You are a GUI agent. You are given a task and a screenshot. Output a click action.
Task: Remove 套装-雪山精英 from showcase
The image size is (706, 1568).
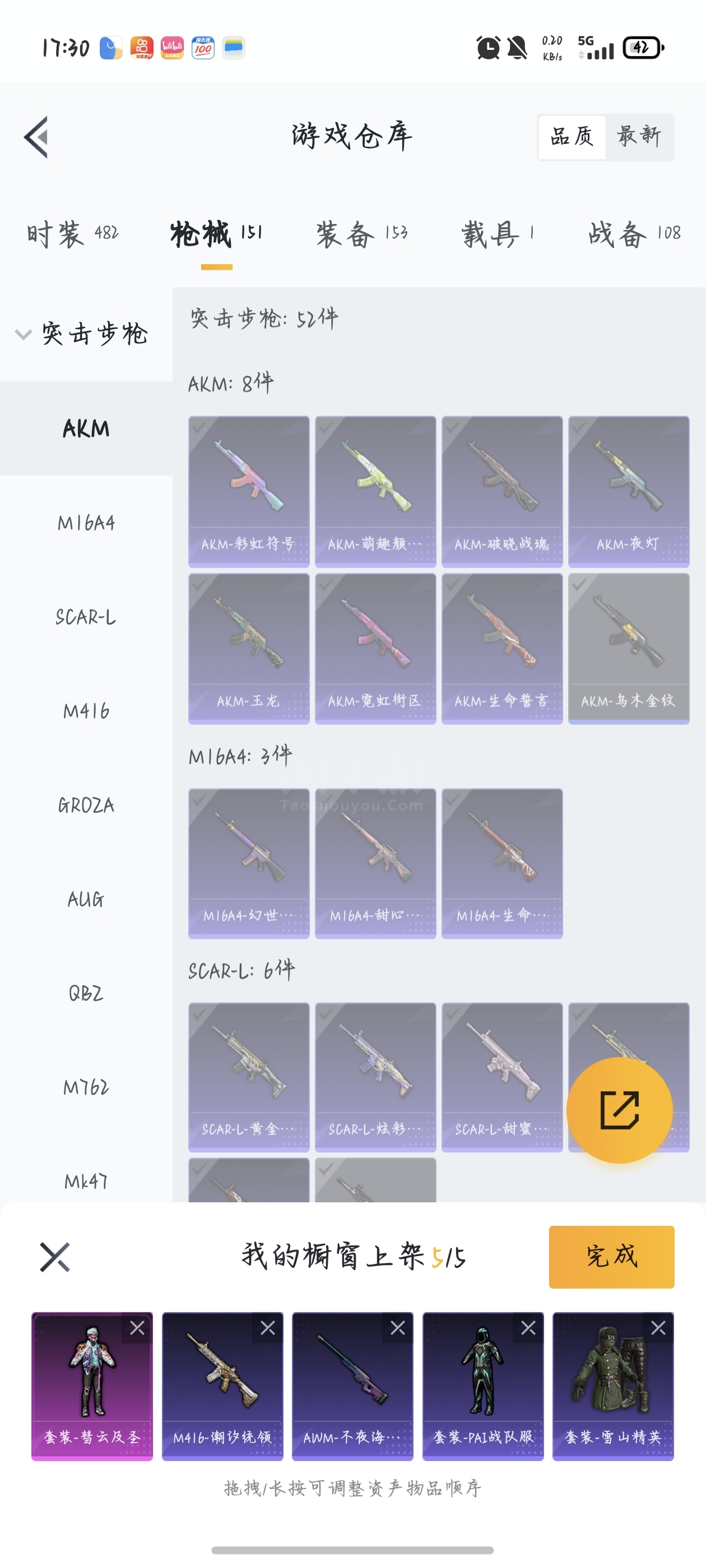point(658,1328)
